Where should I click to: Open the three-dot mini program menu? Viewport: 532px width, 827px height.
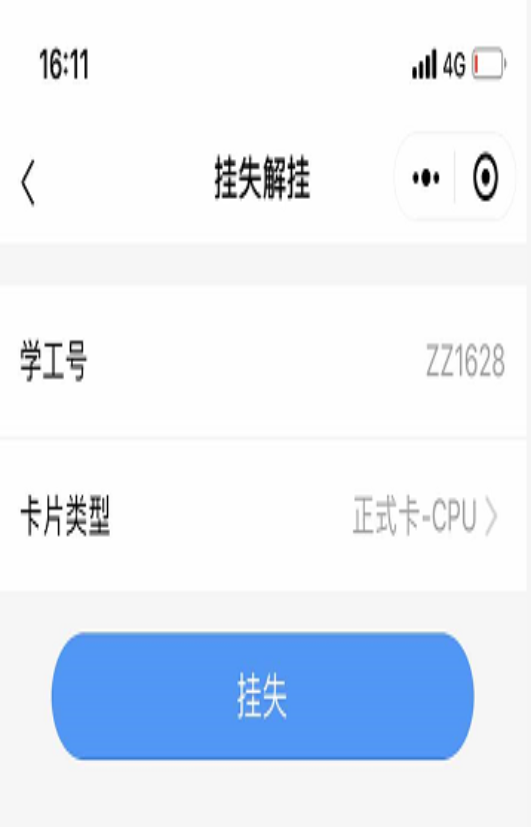[425, 178]
